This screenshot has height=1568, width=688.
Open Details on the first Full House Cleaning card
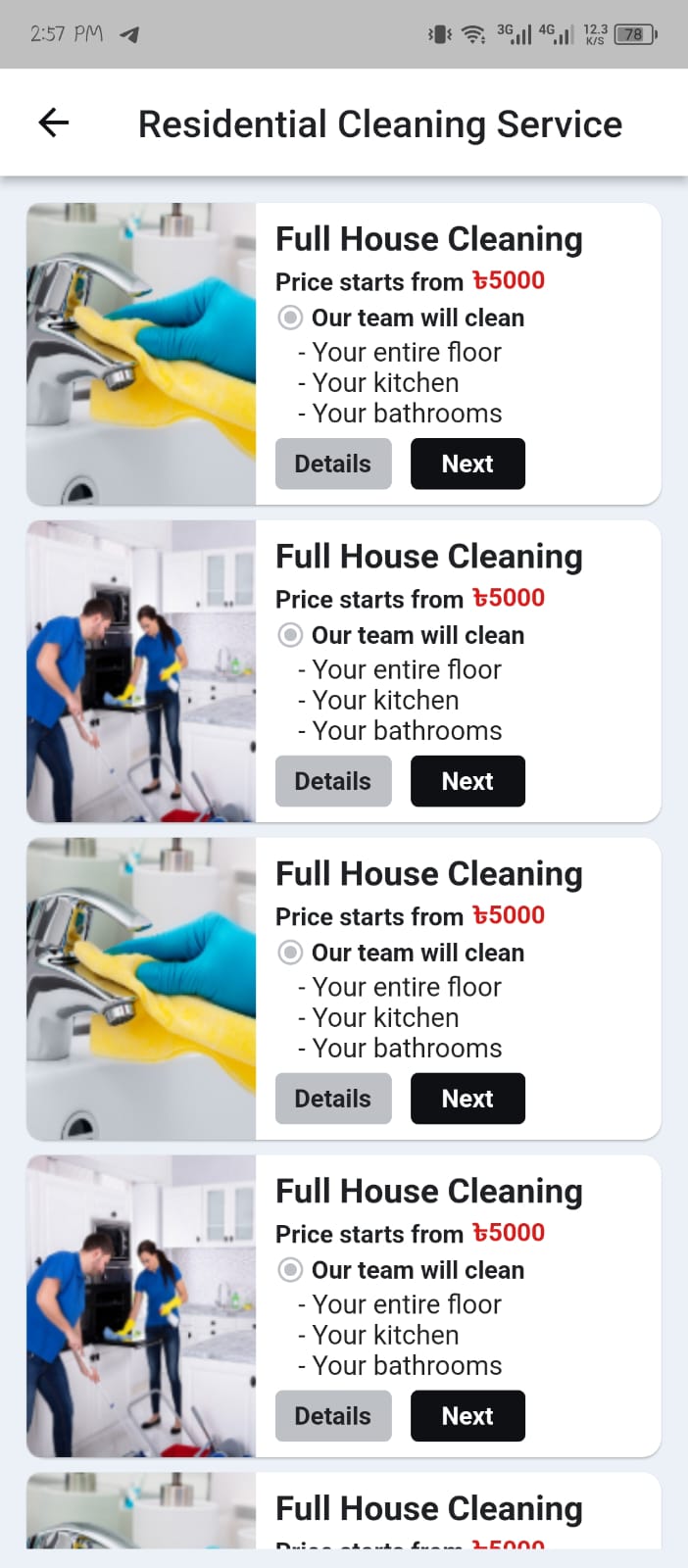click(x=333, y=464)
